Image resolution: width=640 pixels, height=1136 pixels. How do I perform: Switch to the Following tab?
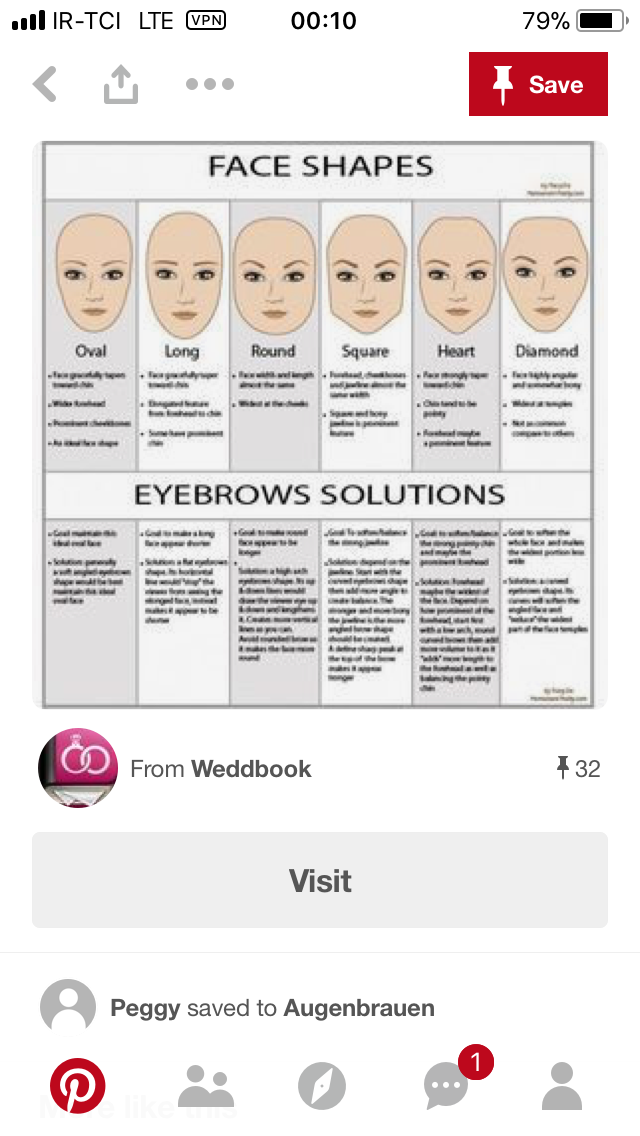click(x=206, y=1085)
